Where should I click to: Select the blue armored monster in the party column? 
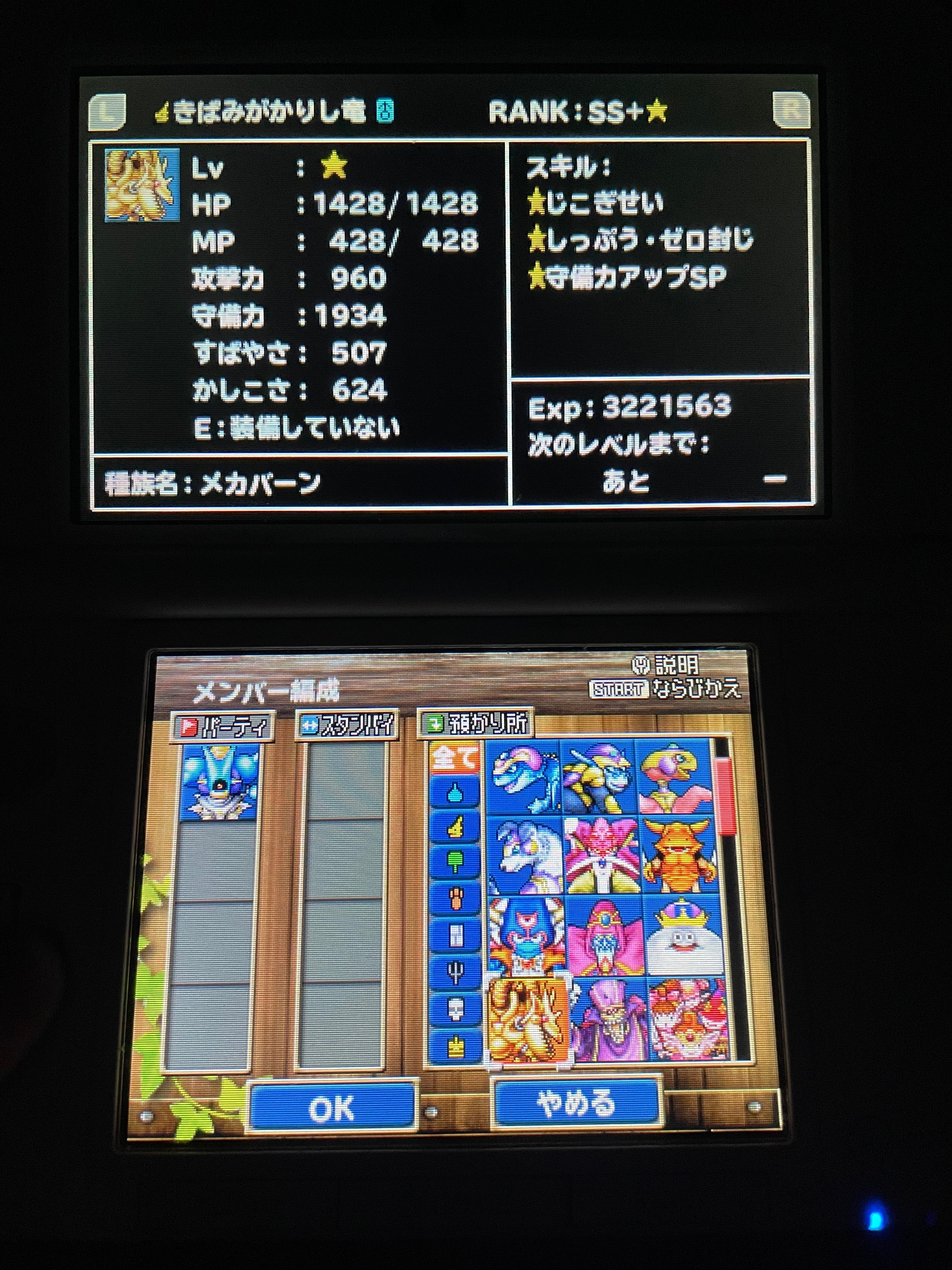(x=220, y=782)
